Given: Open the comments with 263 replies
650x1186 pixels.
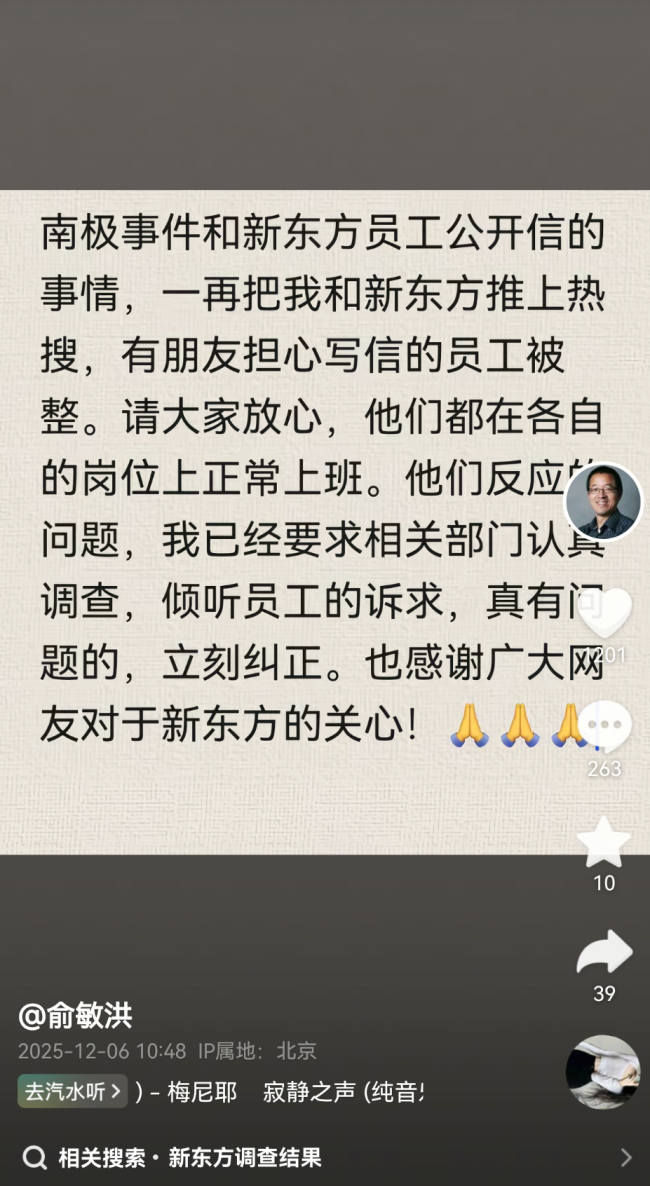Looking at the screenshot, I should point(604,727).
